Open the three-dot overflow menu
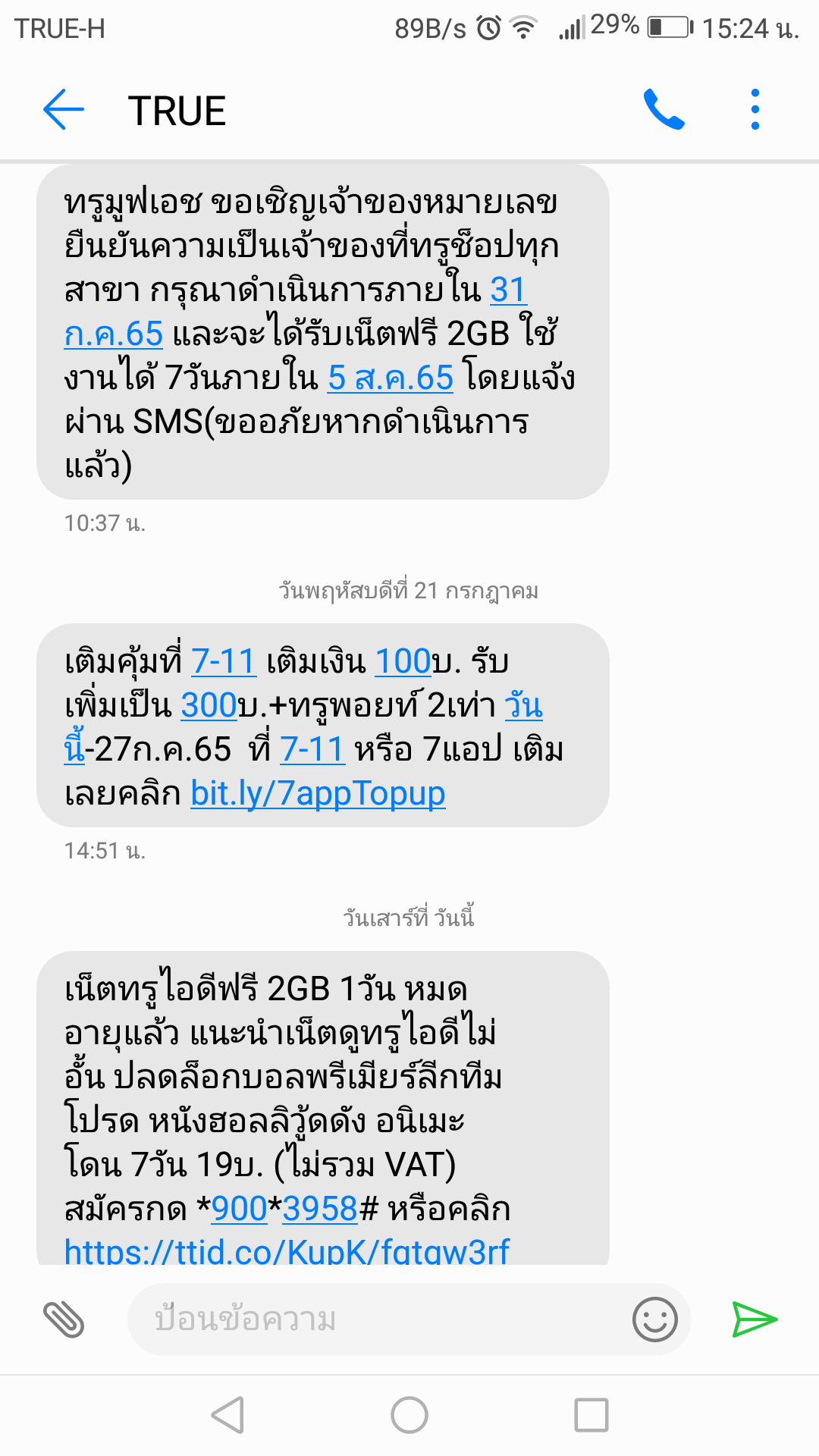 755,110
